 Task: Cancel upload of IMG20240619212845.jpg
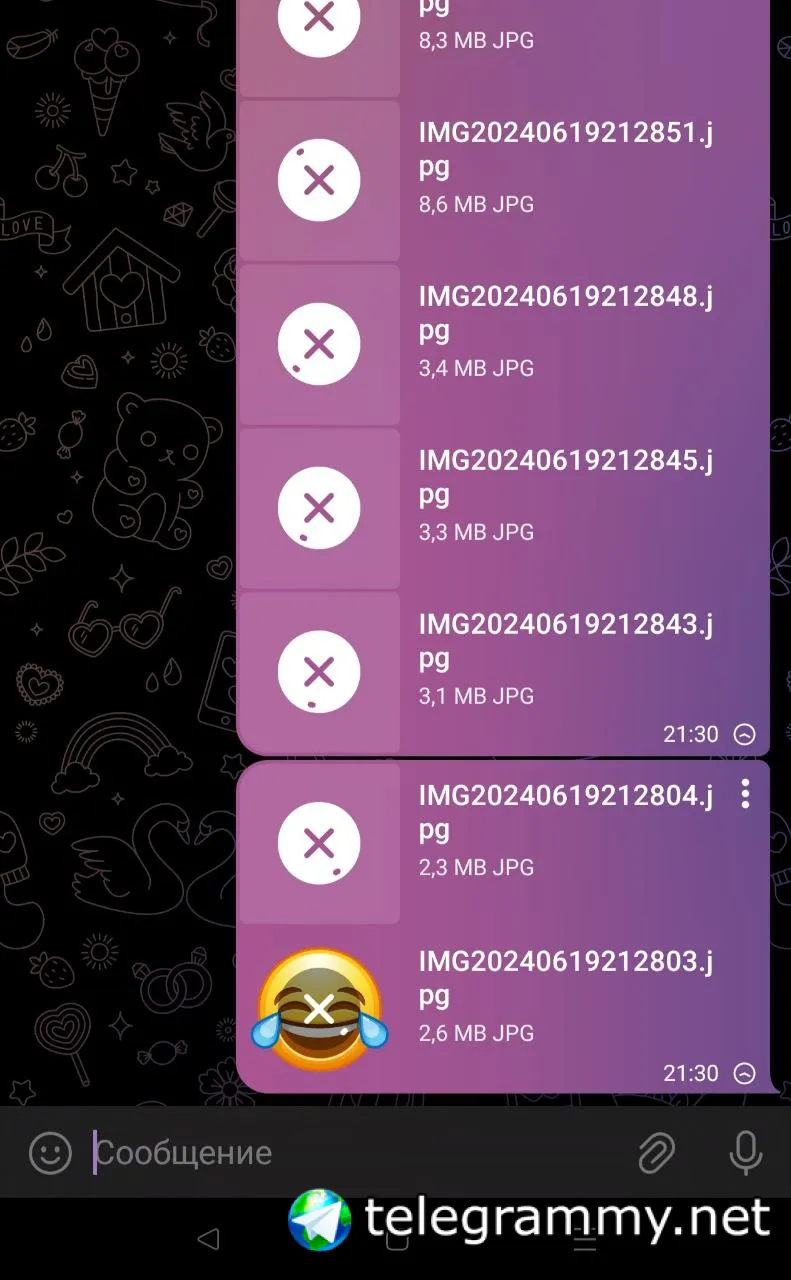(318, 509)
